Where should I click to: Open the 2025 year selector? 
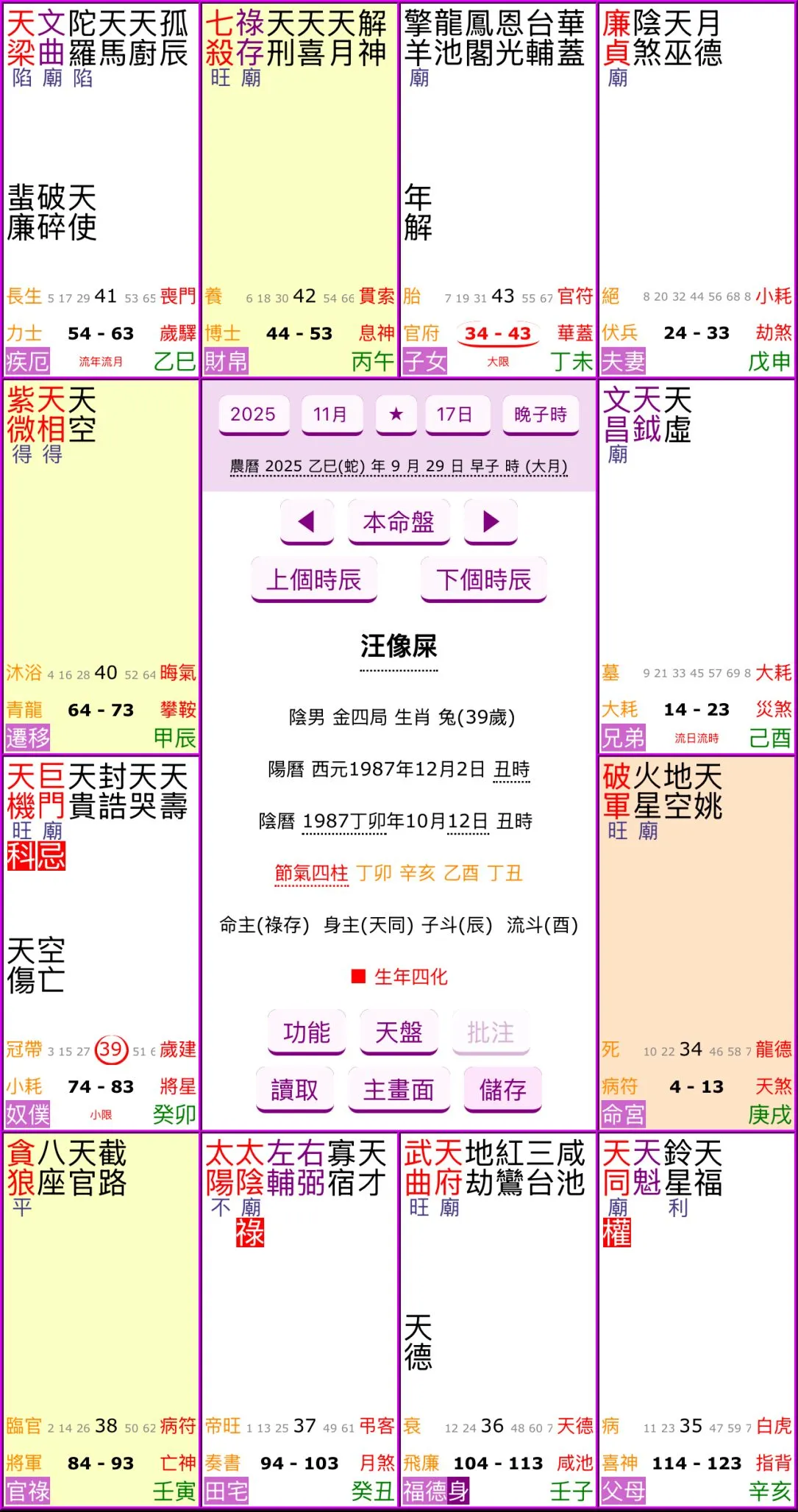(253, 415)
